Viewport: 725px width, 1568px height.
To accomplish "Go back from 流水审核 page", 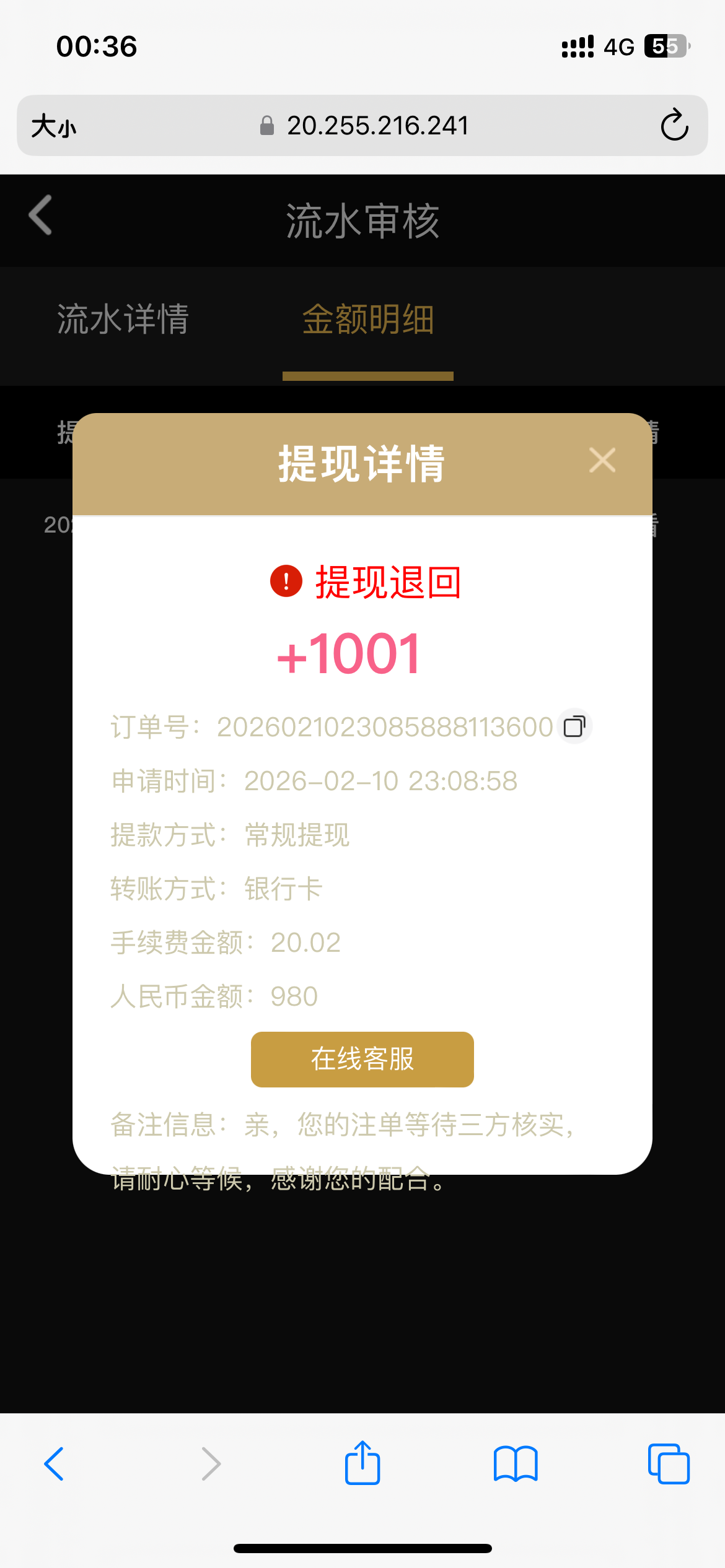I will tap(41, 216).
